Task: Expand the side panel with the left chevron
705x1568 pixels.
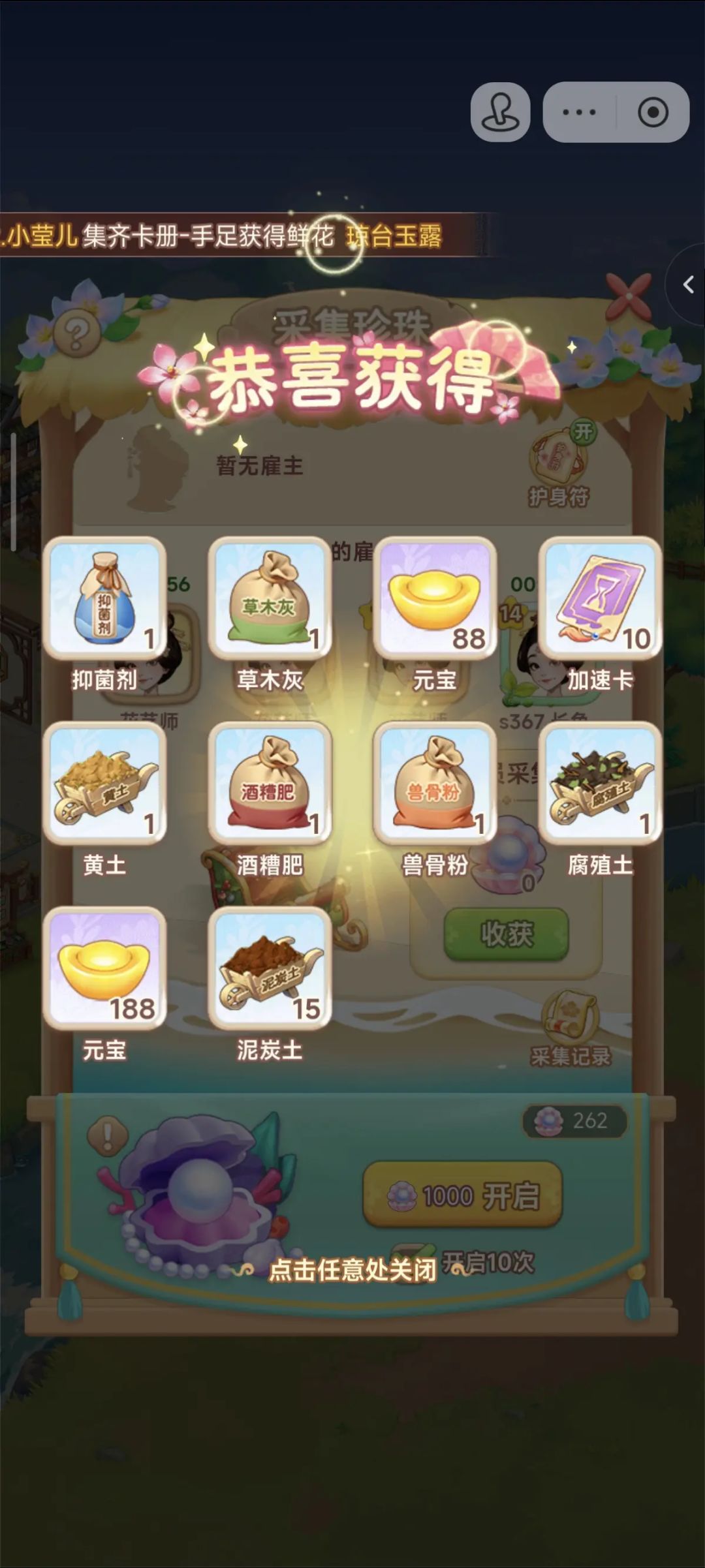Action: pos(687,286)
